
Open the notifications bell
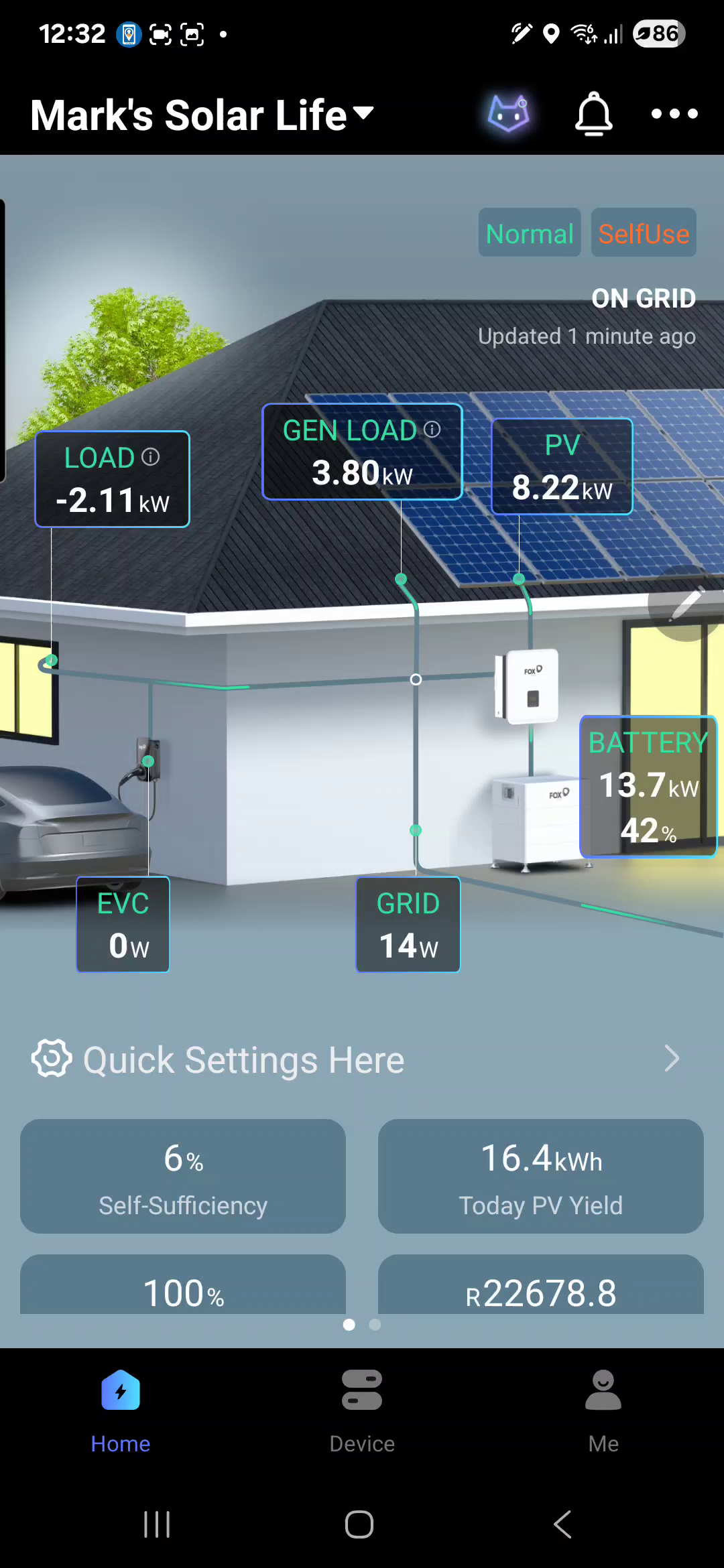click(x=593, y=115)
